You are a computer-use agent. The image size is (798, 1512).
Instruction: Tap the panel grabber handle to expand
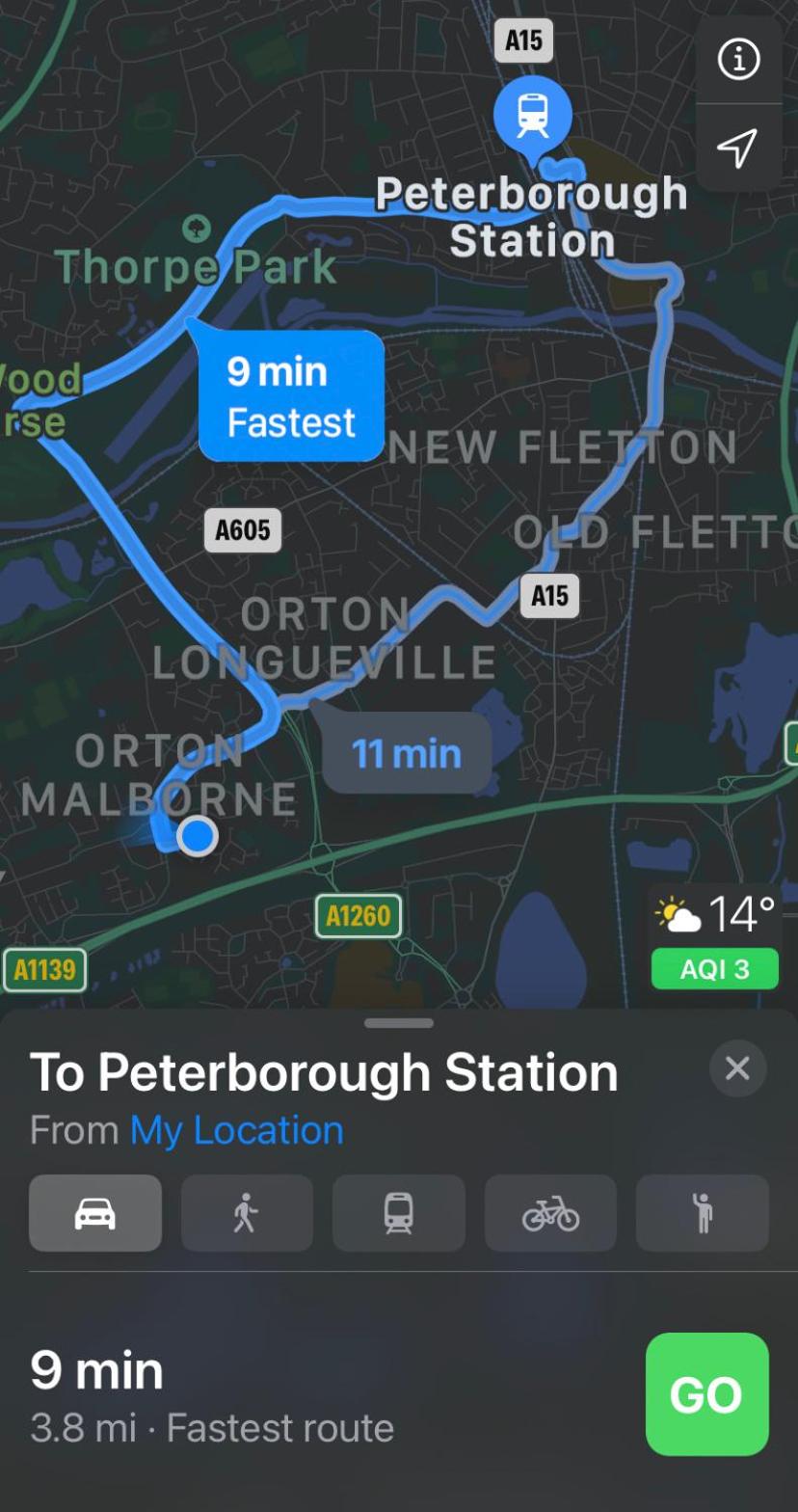399,1024
